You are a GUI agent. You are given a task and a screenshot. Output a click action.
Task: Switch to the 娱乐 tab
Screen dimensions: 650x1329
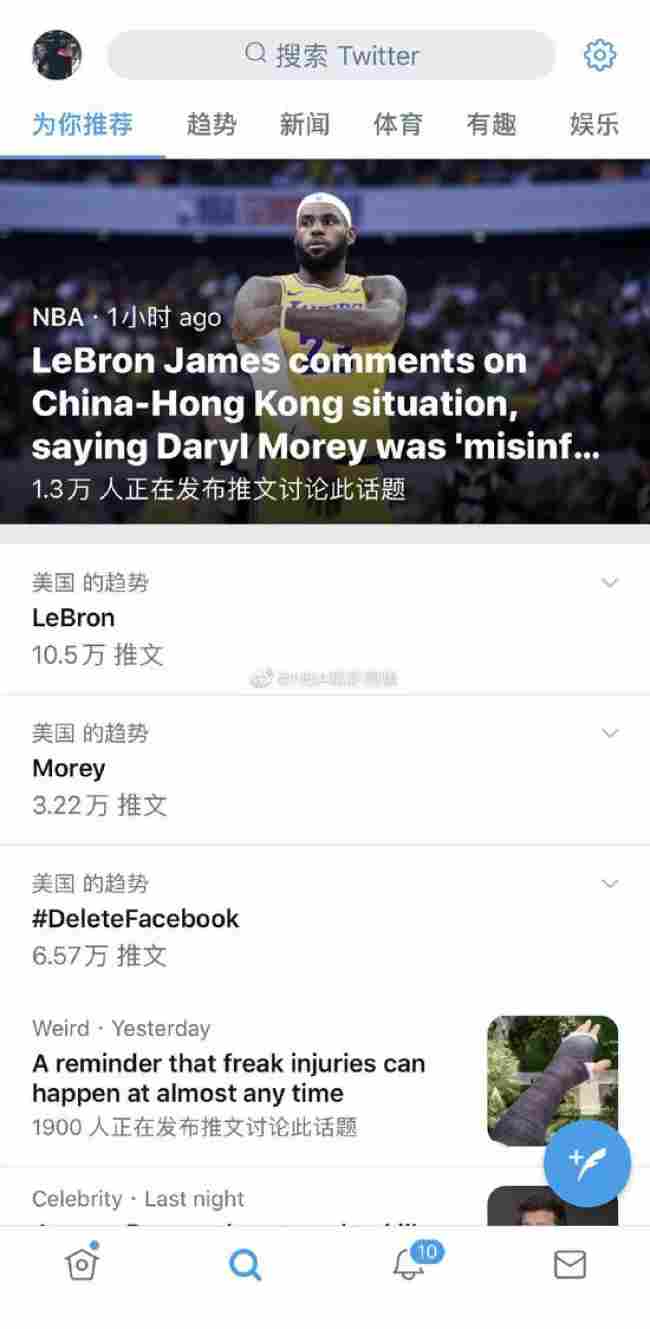594,125
